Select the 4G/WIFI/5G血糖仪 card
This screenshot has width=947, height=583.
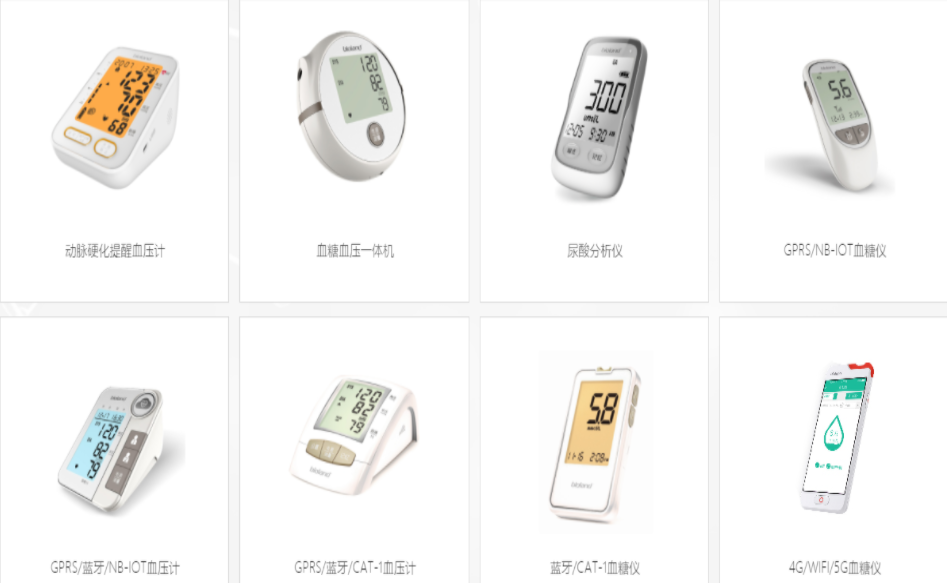click(834, 450)
